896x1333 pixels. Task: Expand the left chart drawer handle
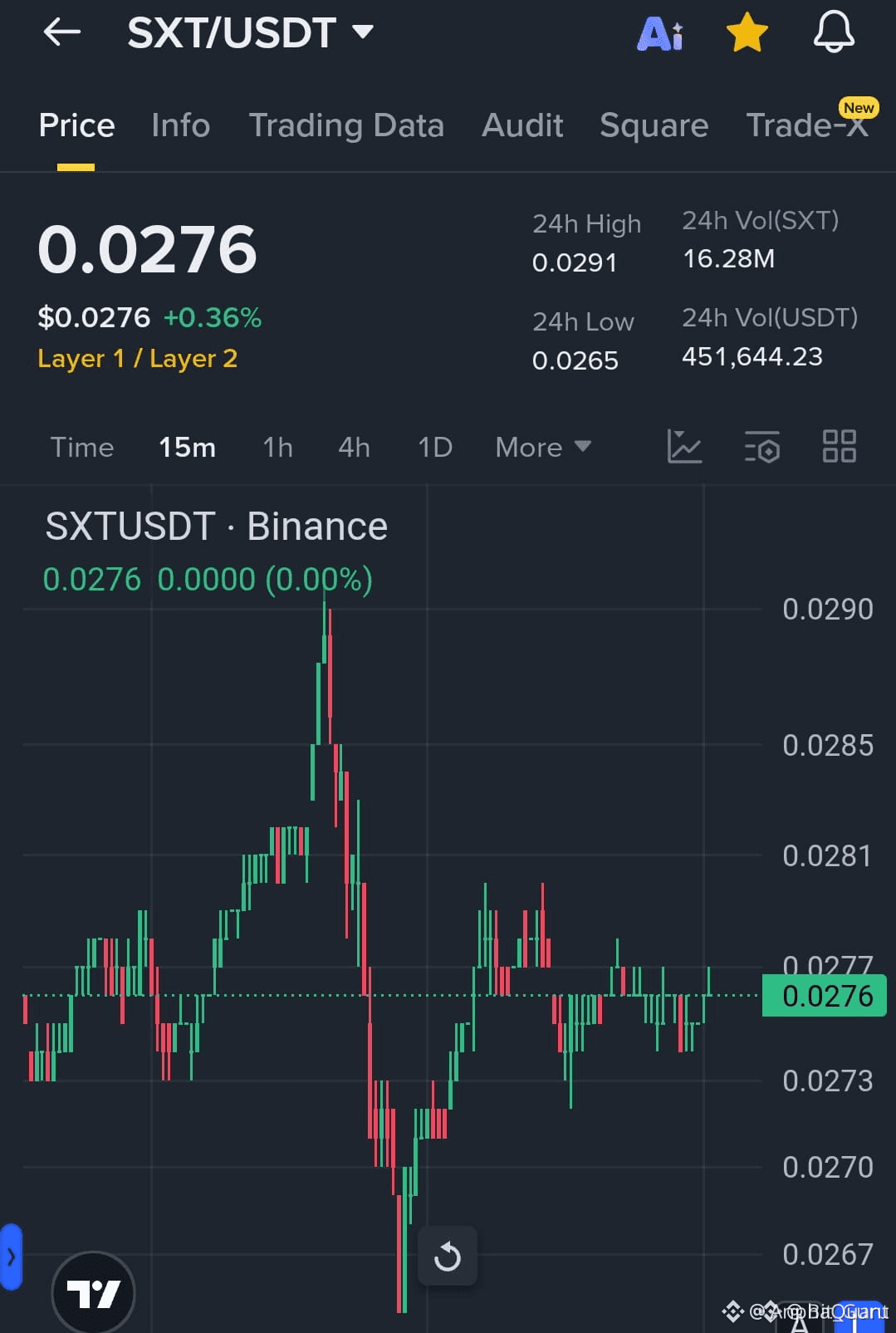(x=12, y=1257)
